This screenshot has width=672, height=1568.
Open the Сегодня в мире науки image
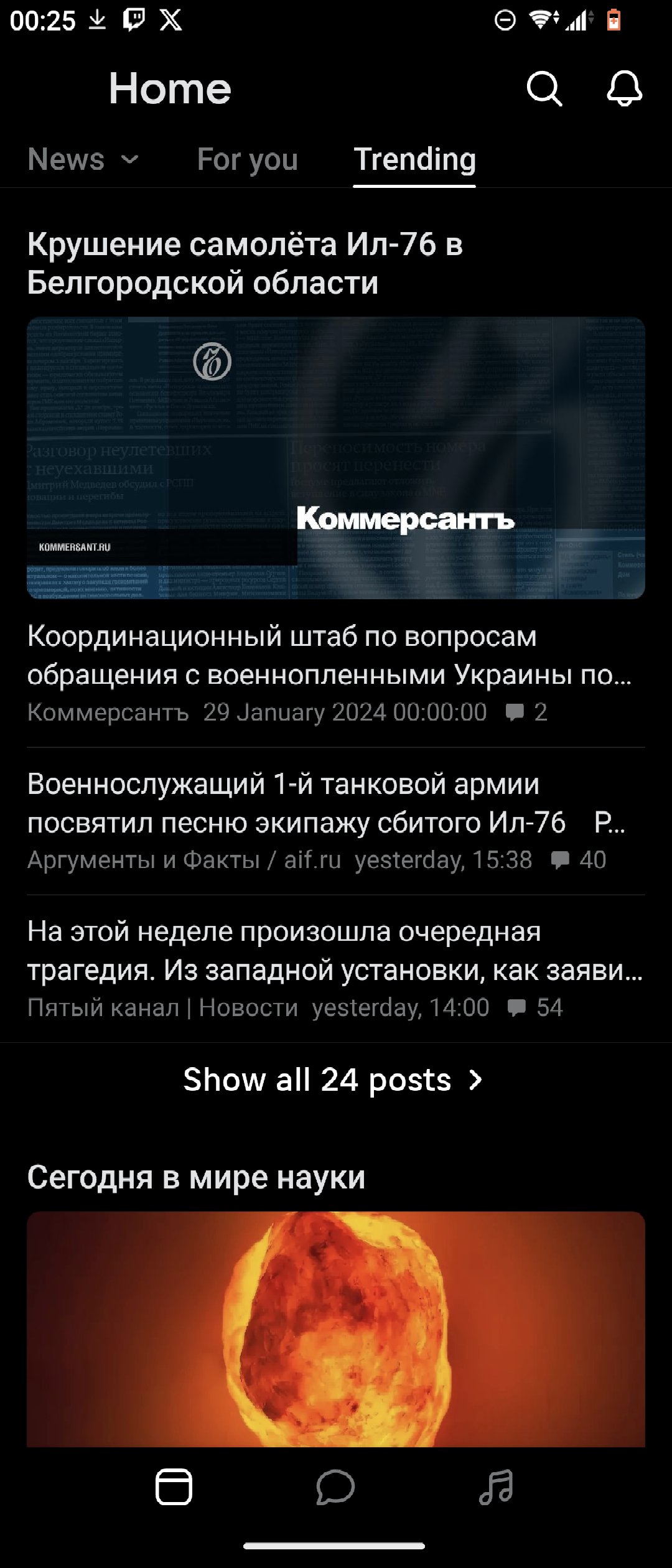(x=336, y=1329)
